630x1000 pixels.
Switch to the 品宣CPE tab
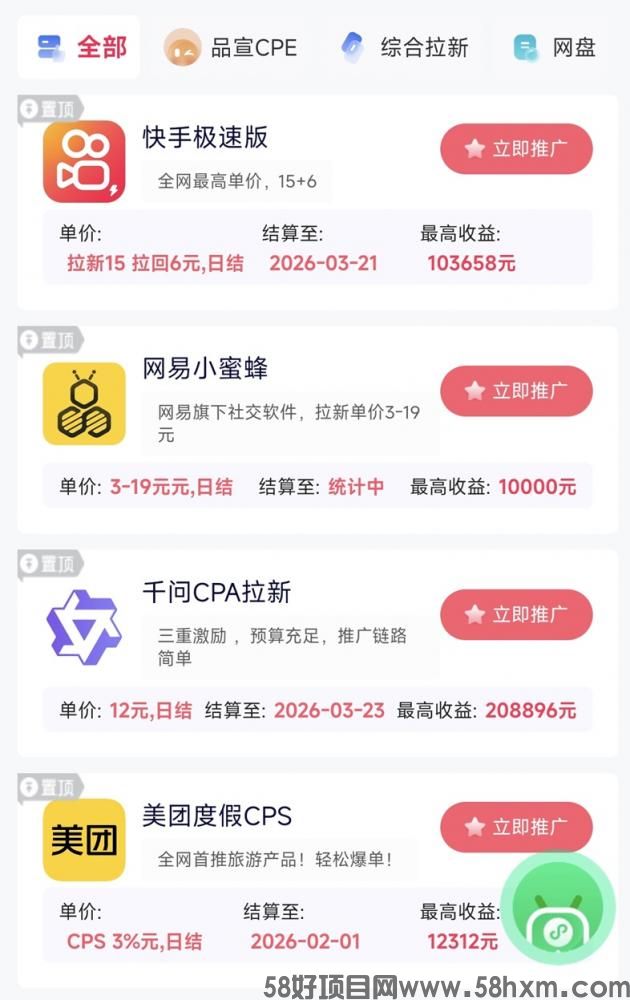pyautogui.click(x=232, y=47)
